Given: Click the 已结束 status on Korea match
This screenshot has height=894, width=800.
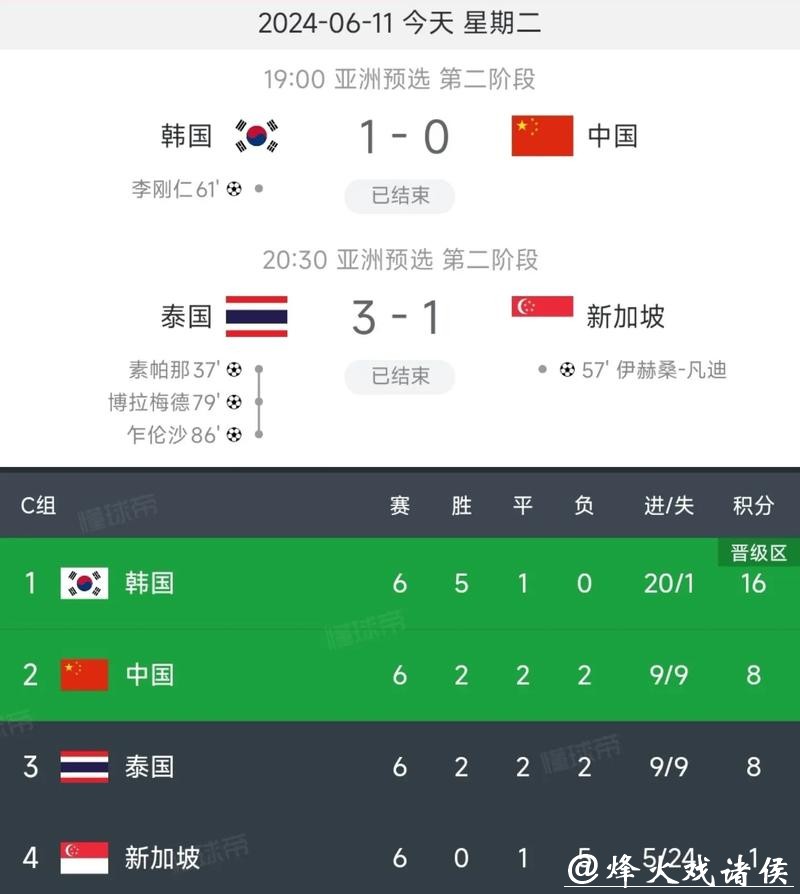Looking at the screenshot, I should pyautogui.click(x=398, y=196).
